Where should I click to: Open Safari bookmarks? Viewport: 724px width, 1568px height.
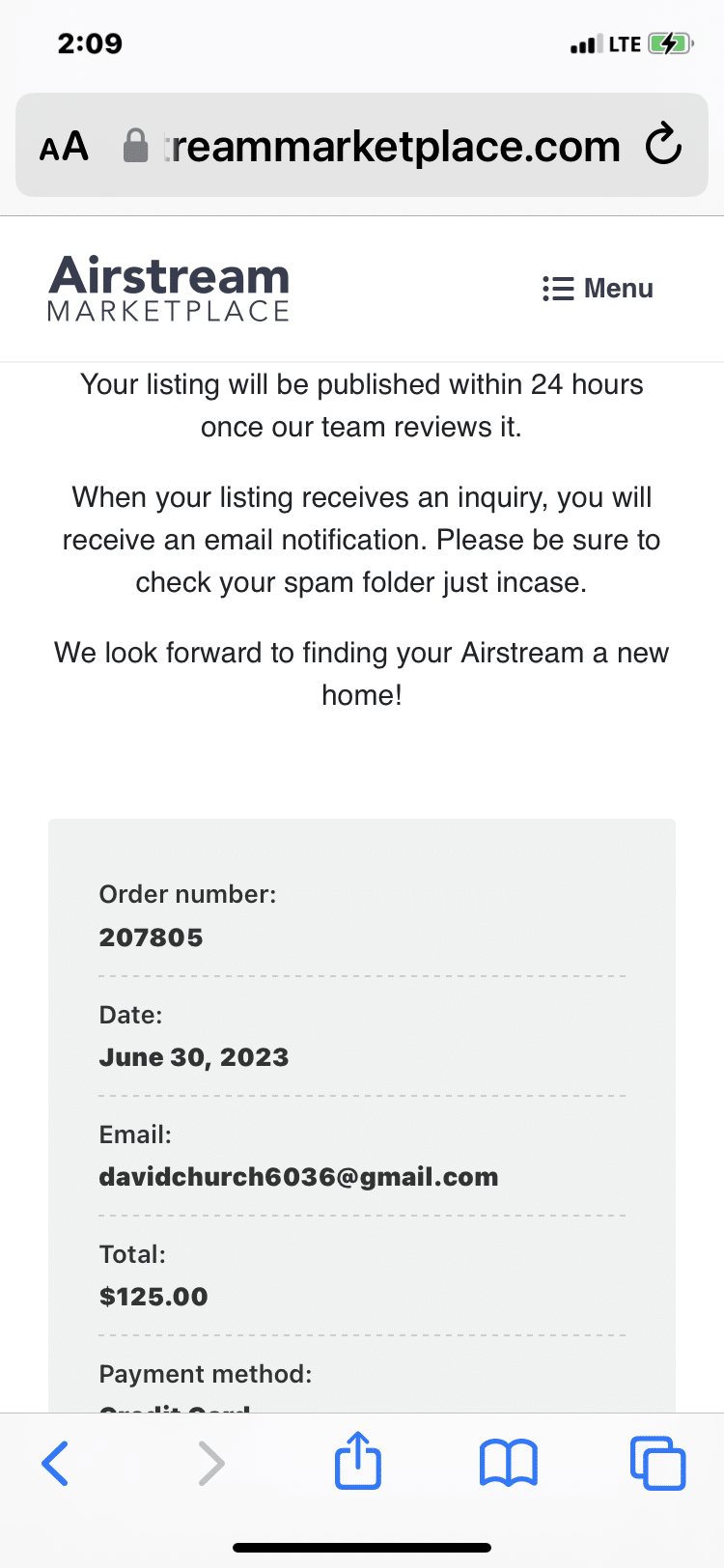tap(509, 1463)
